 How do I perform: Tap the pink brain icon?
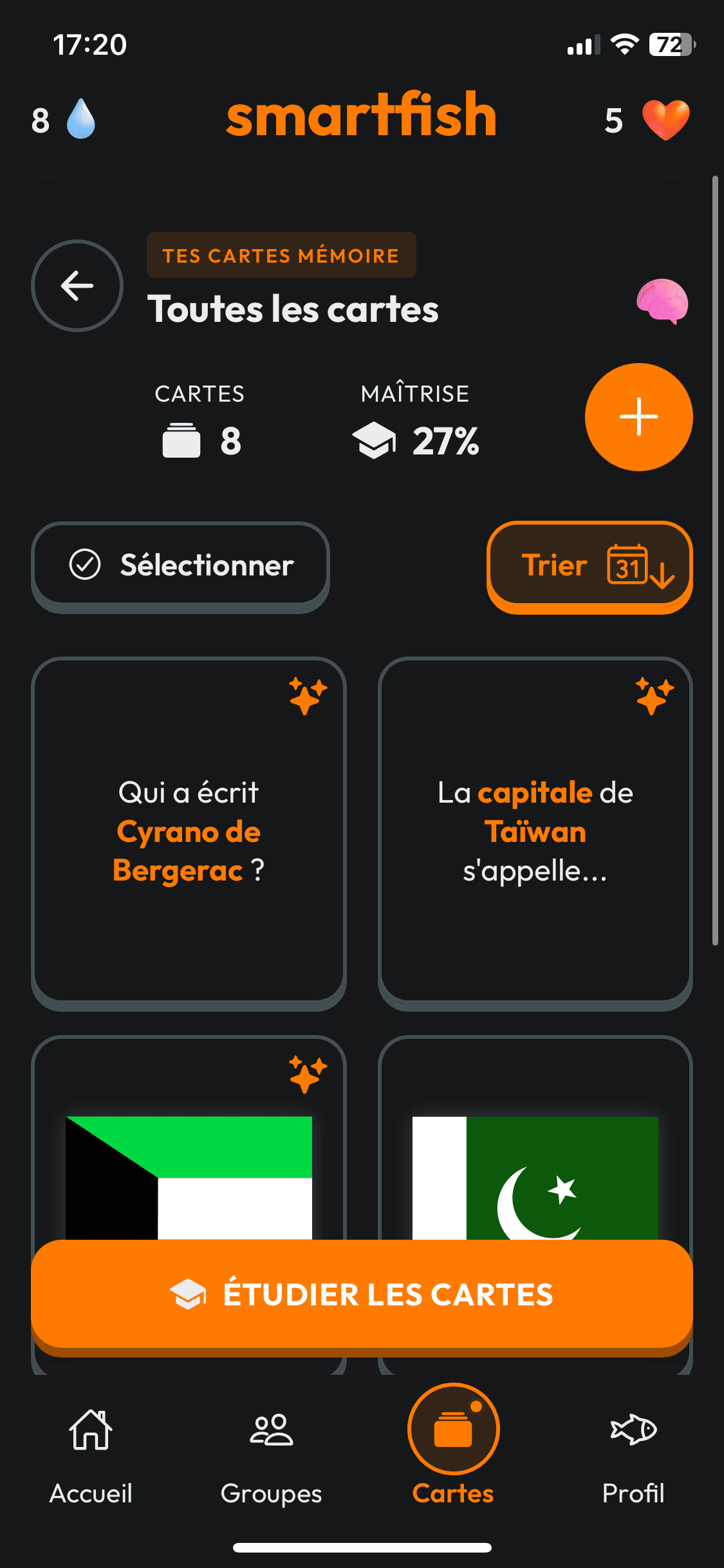tap(662, 301)
